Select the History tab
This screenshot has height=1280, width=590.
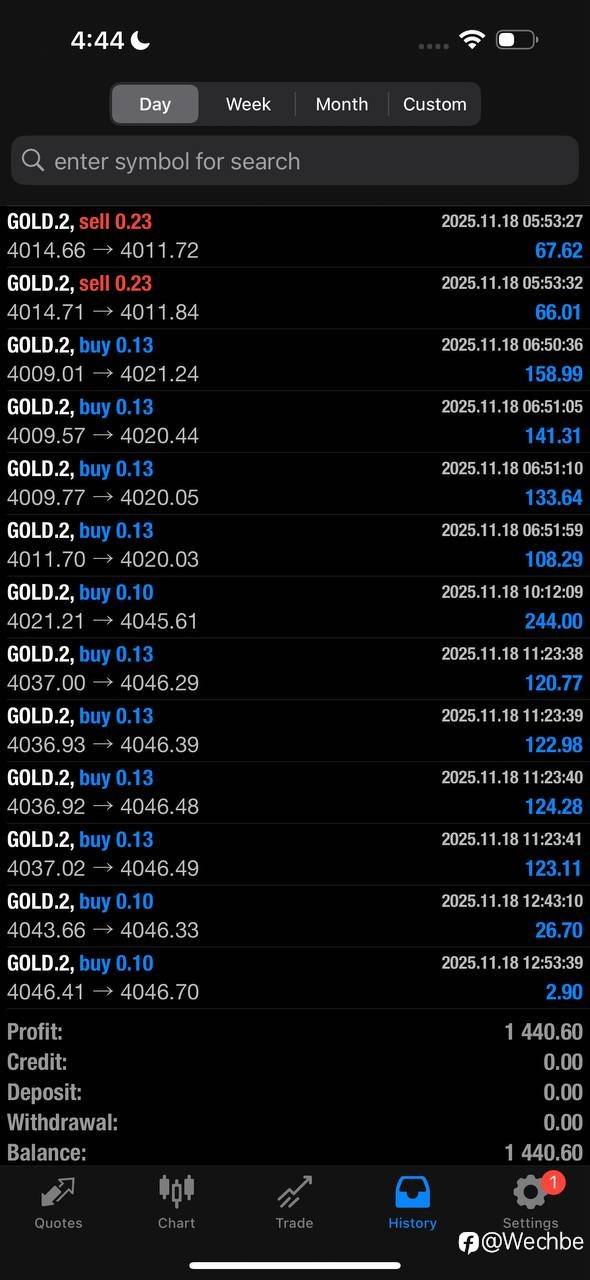point(413,1203)
